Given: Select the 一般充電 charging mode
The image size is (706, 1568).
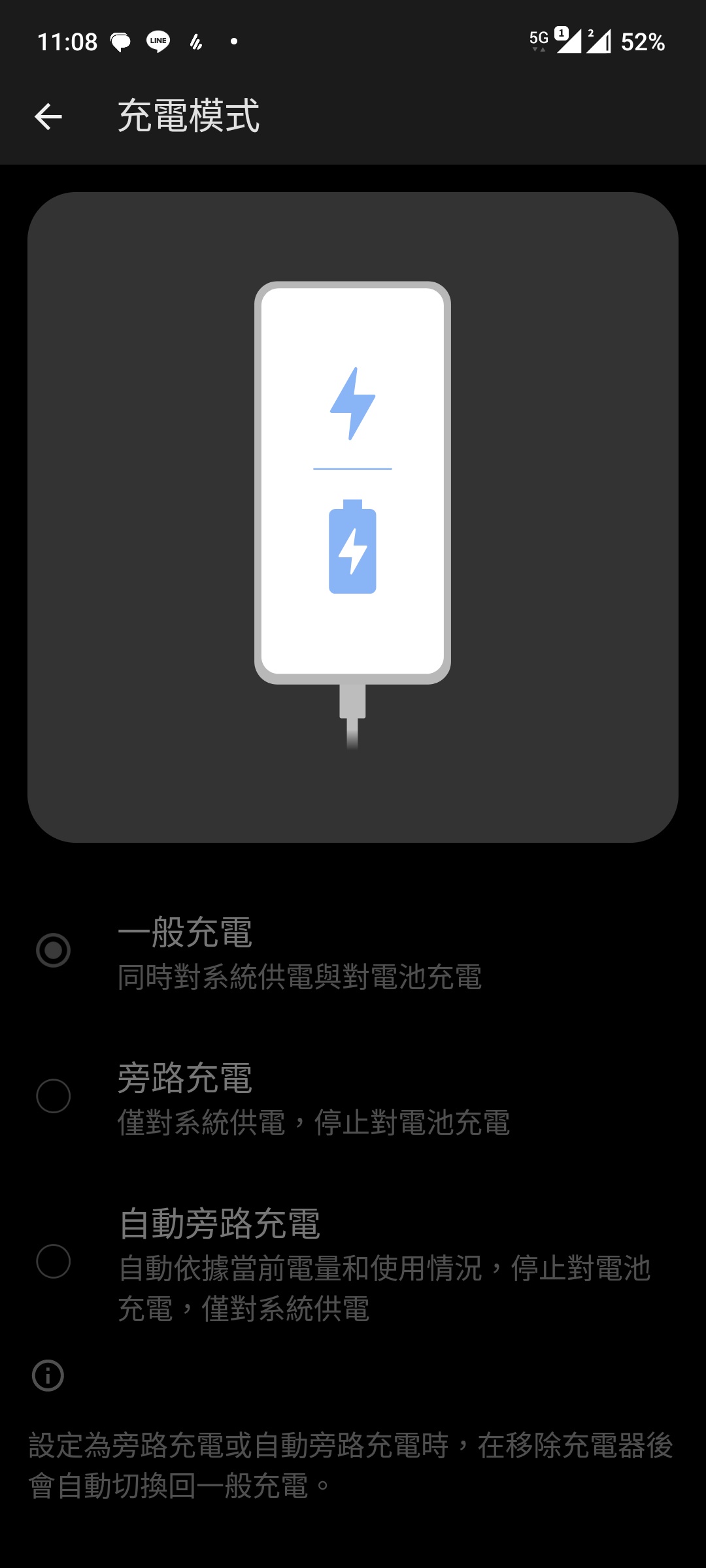Looking at the screenshot, I should point(54,950).
